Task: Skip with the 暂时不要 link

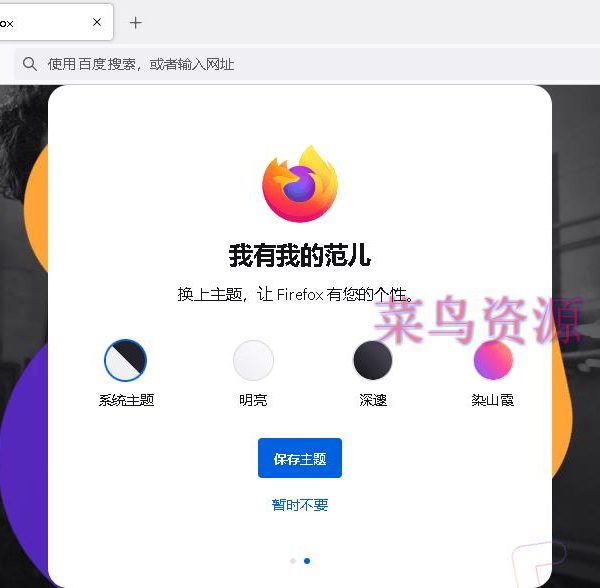Action: pyautogui.click(x=300, y=505)
